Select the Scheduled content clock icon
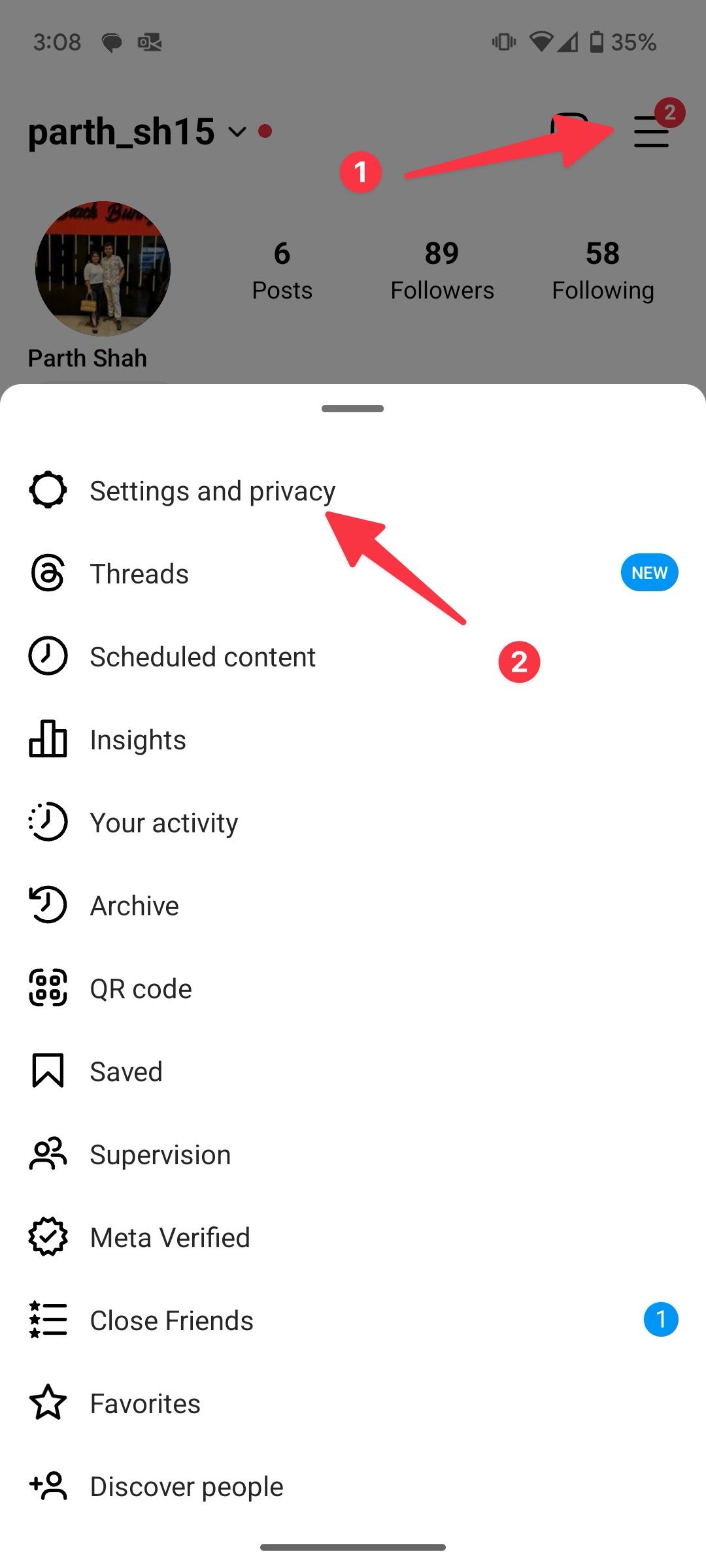 [47, 657]
